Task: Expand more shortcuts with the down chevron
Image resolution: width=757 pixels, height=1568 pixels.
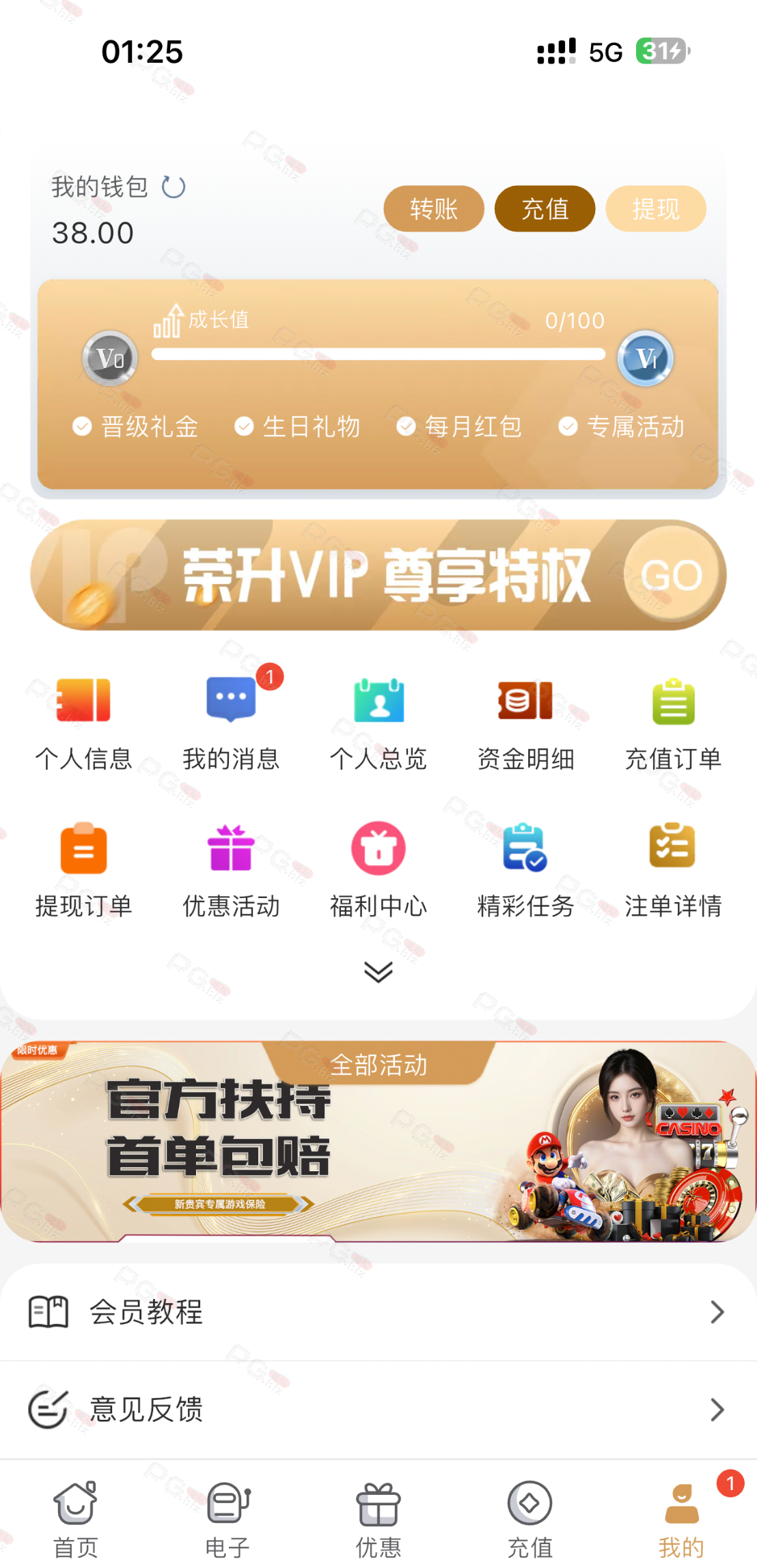Action: click(378, 971)
